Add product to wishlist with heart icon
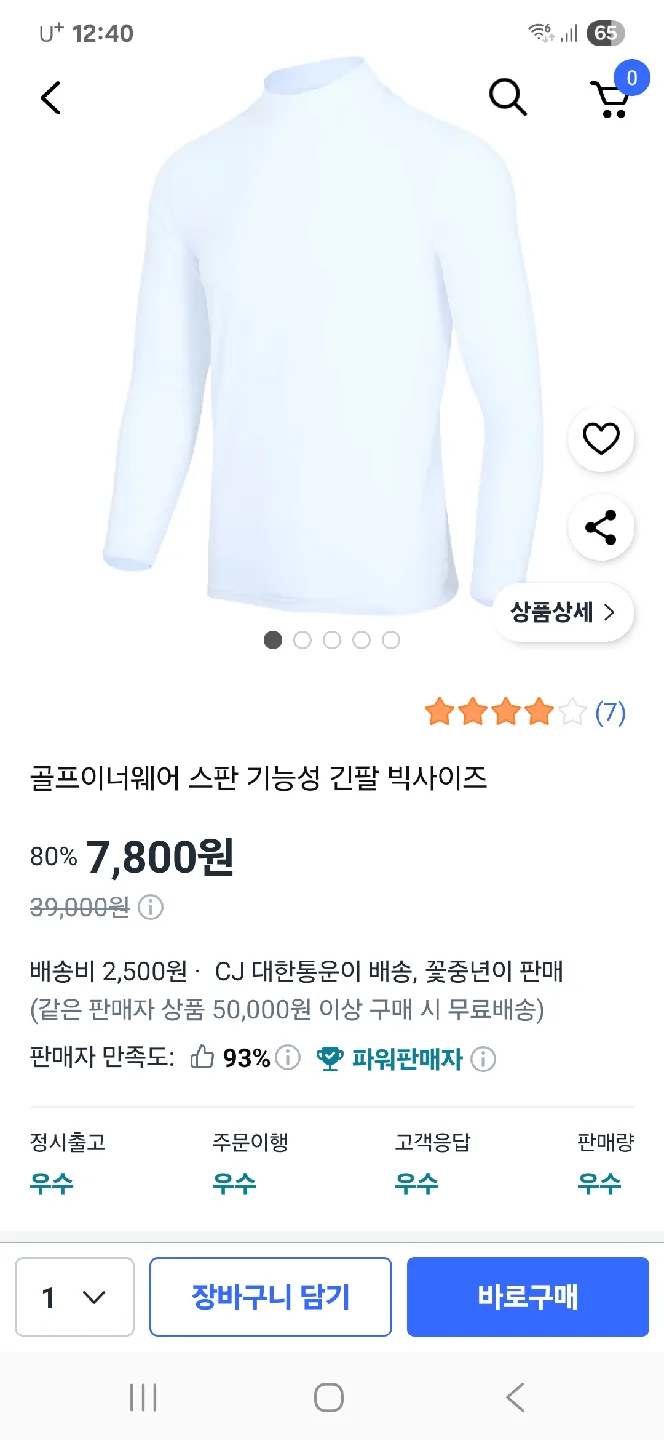The height and width of the screenshot is (1440, 664). [x=601, y=439]
